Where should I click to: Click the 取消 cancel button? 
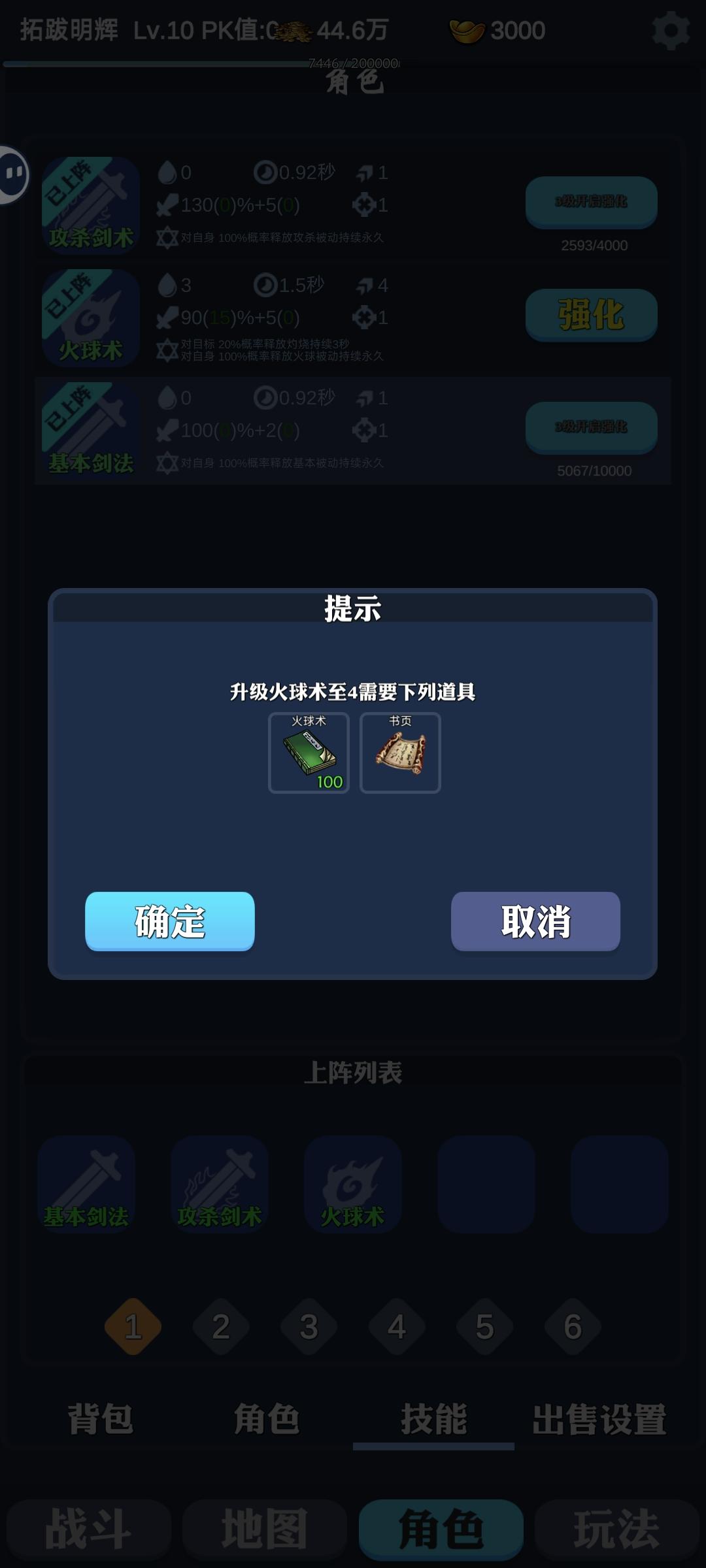coord(535,923)
